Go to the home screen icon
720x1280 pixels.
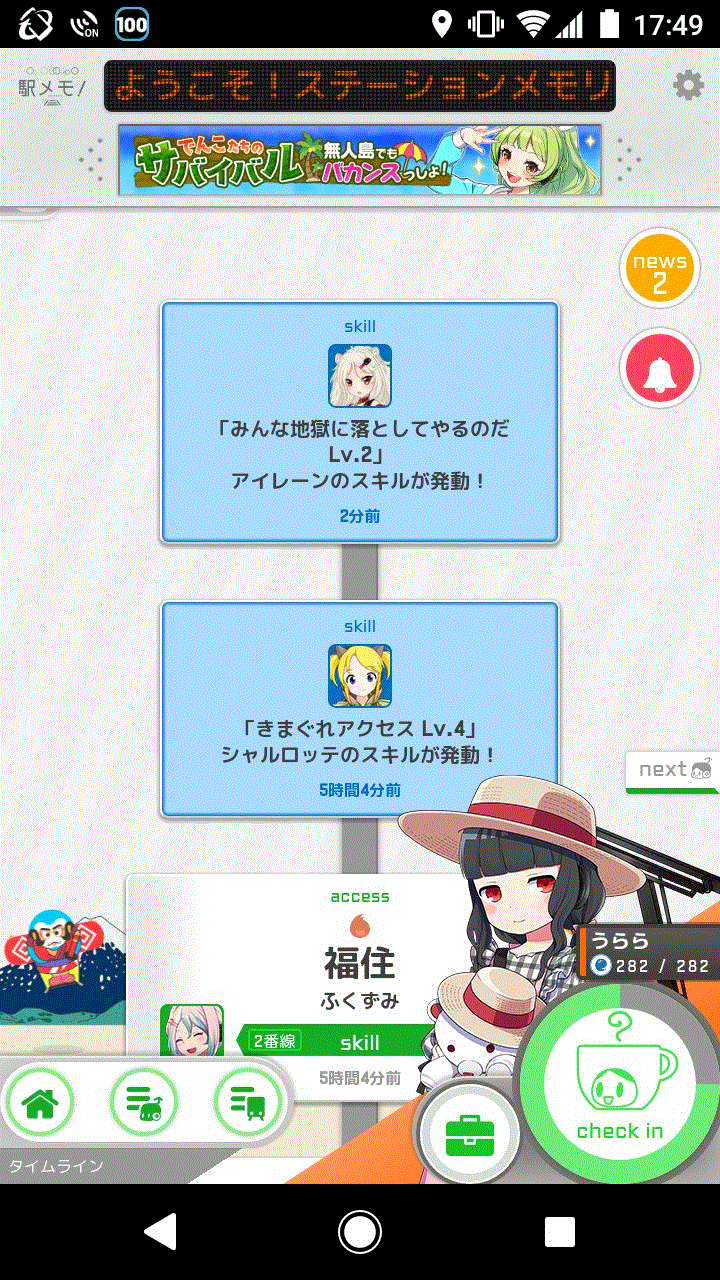click(x=41, y=1104)
